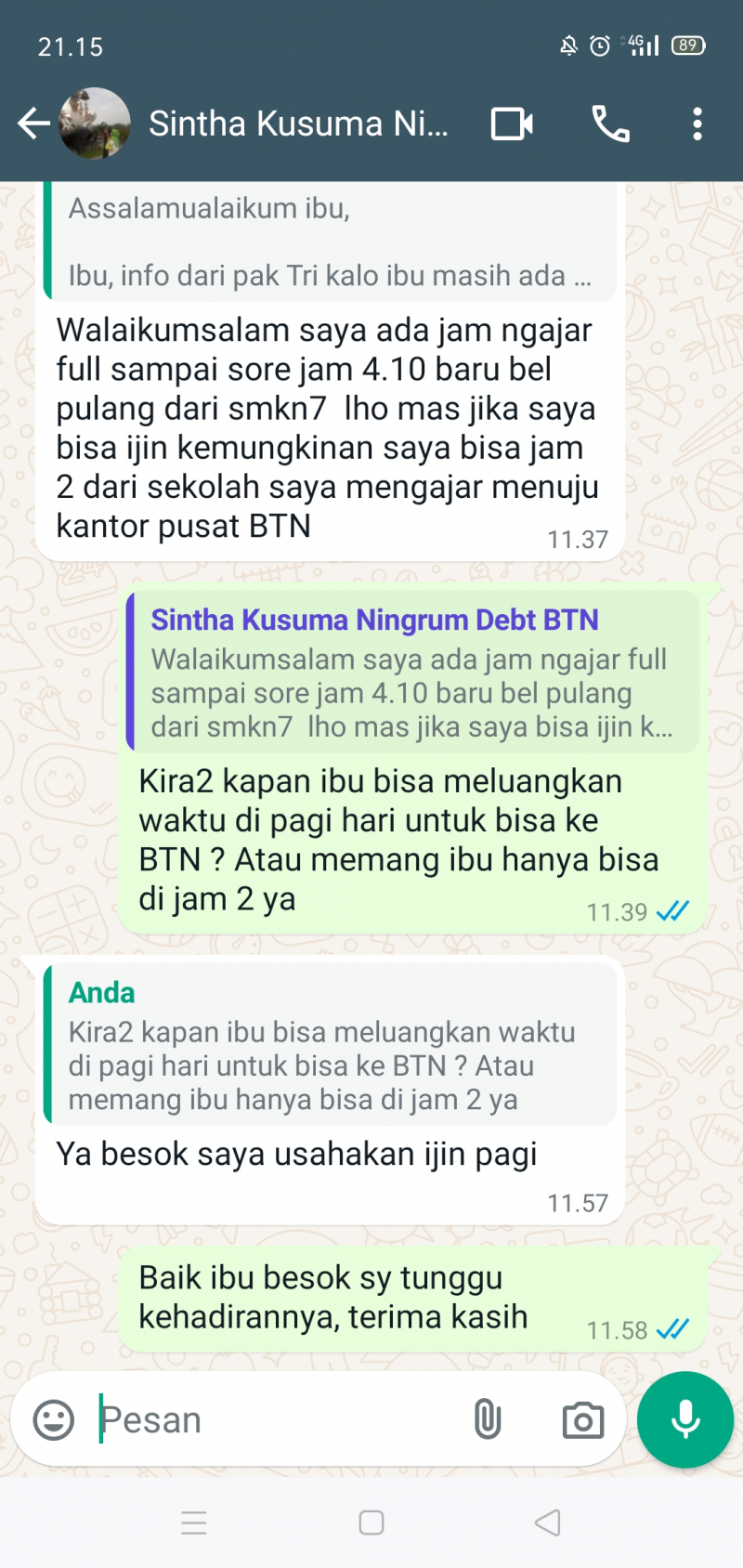Image resolution: width=743 pixels, height=1568 pixels.
Task: Open the camera to send a photo
Action: [582, 1419]
